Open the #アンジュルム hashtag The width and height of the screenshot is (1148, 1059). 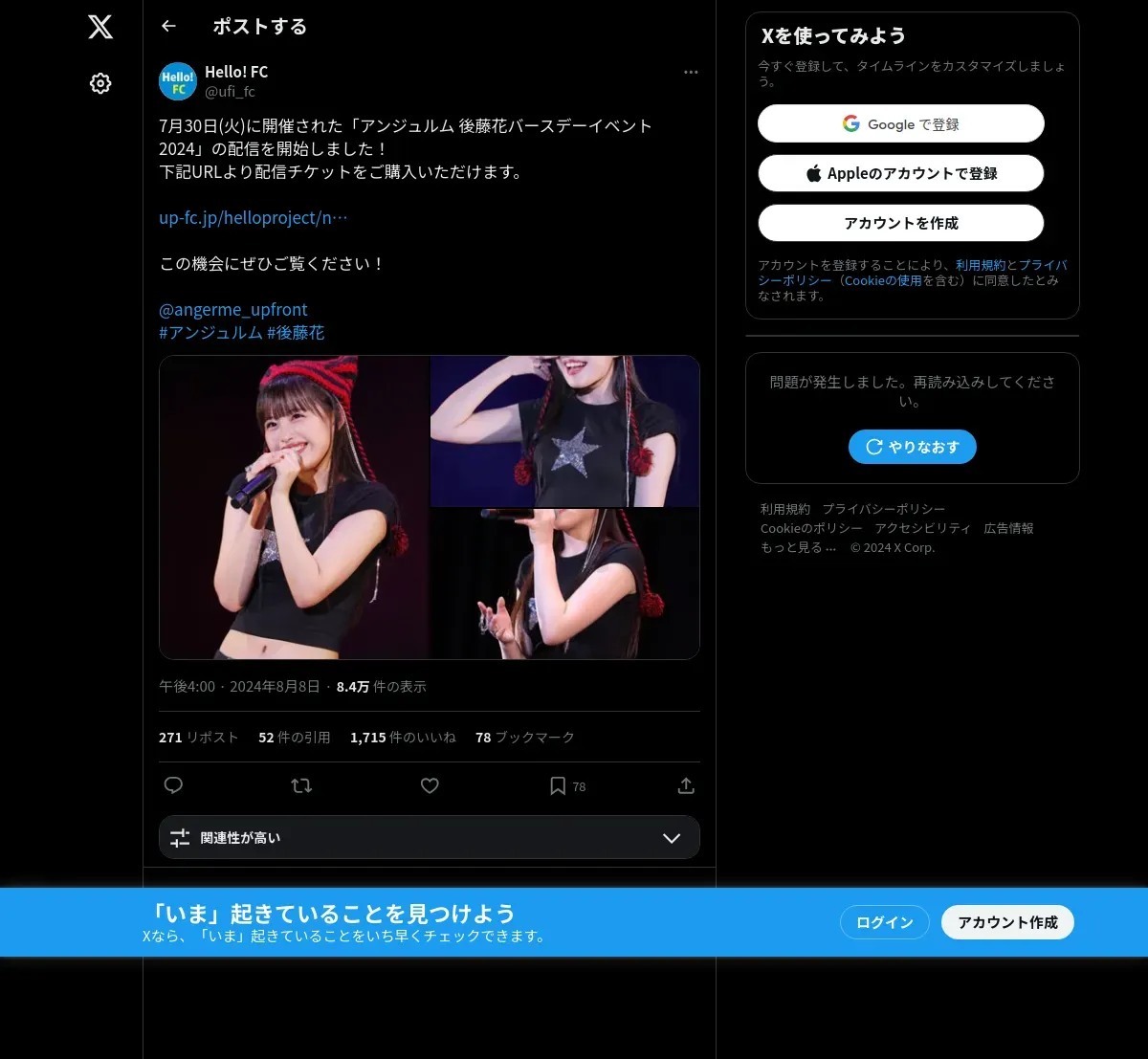[210, 333]
